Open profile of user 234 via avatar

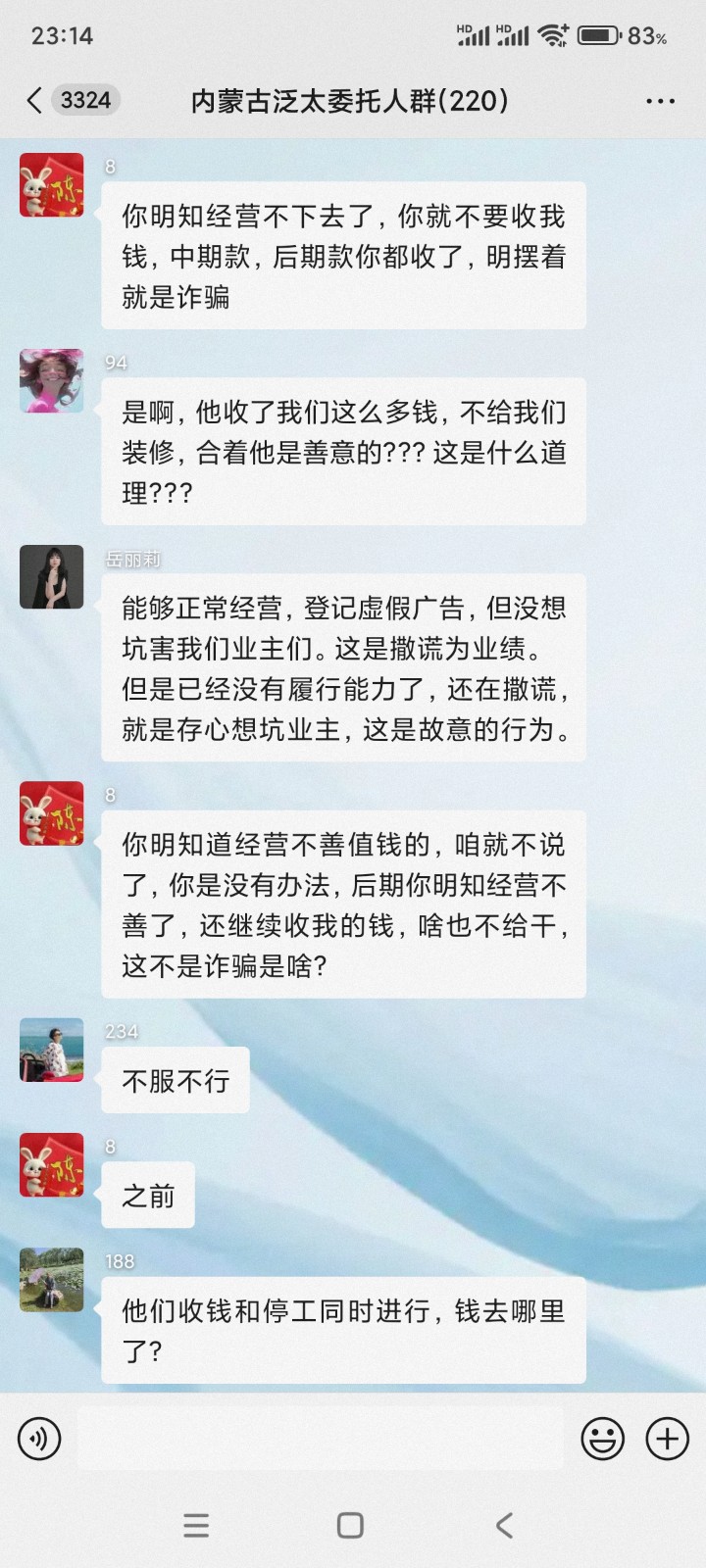coord(52,1050)
